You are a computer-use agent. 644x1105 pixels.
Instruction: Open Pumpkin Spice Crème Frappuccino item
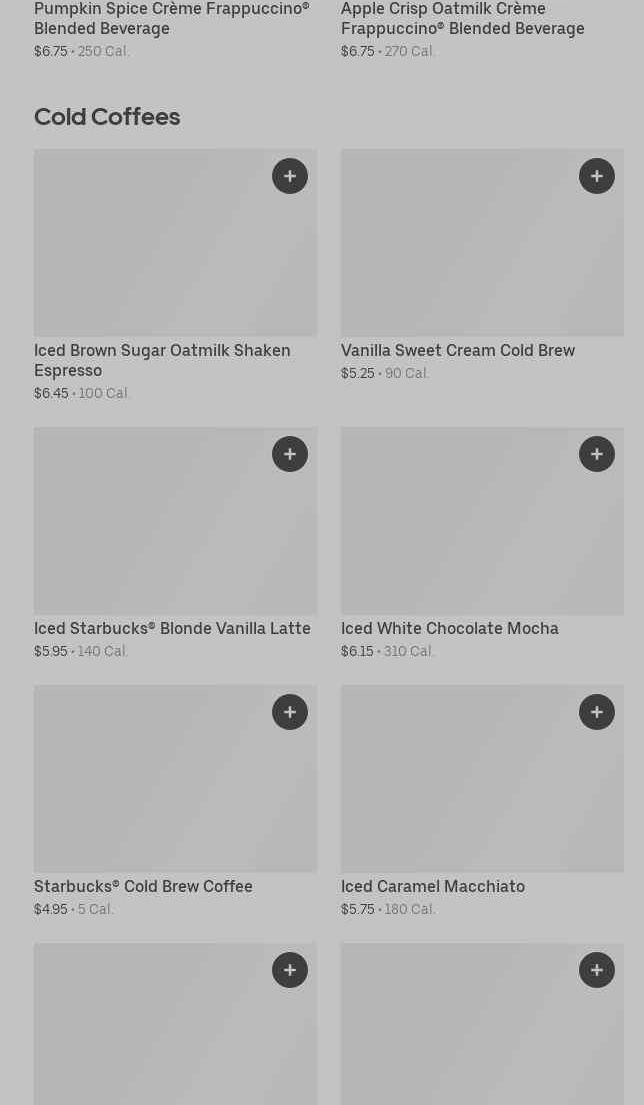point(171,19)
